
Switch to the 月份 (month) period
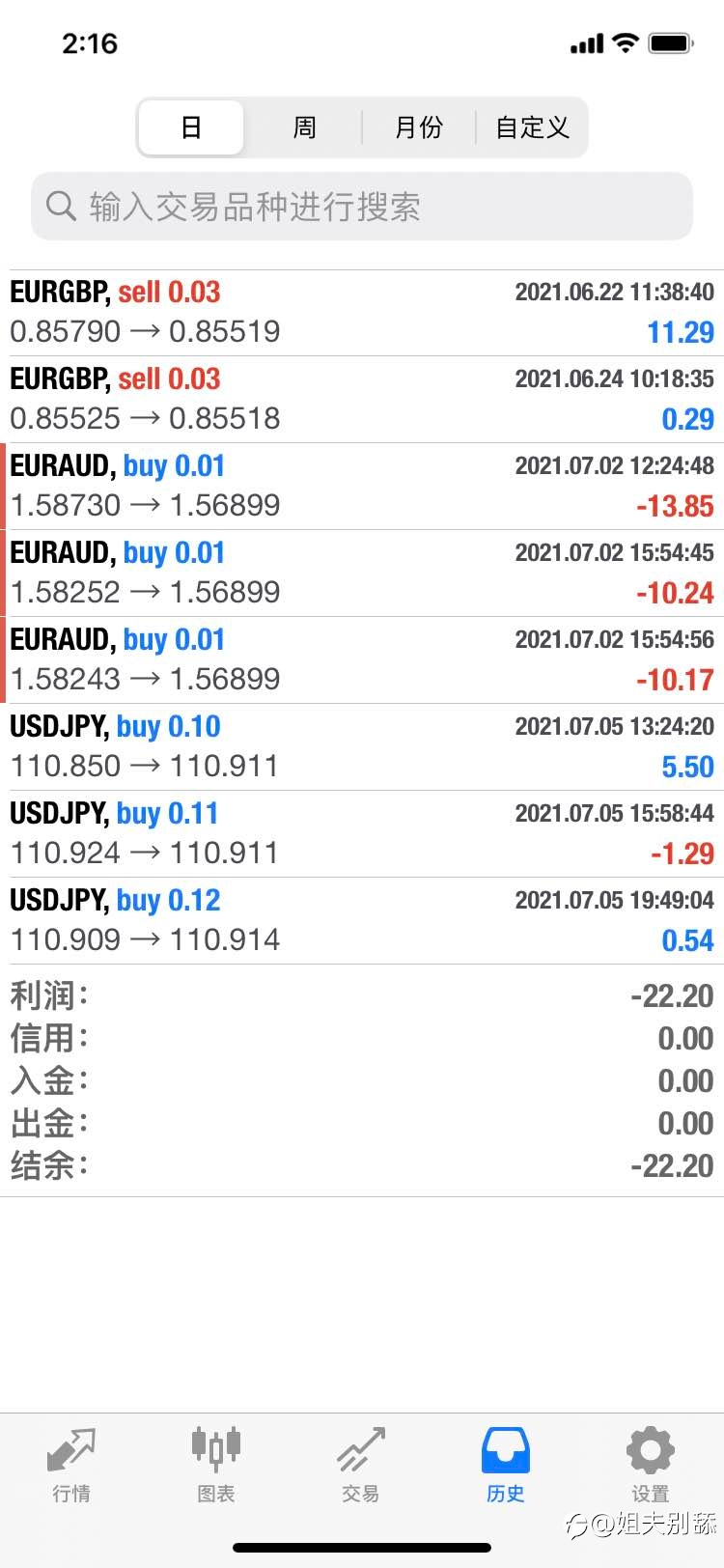(x=419, y=127)
